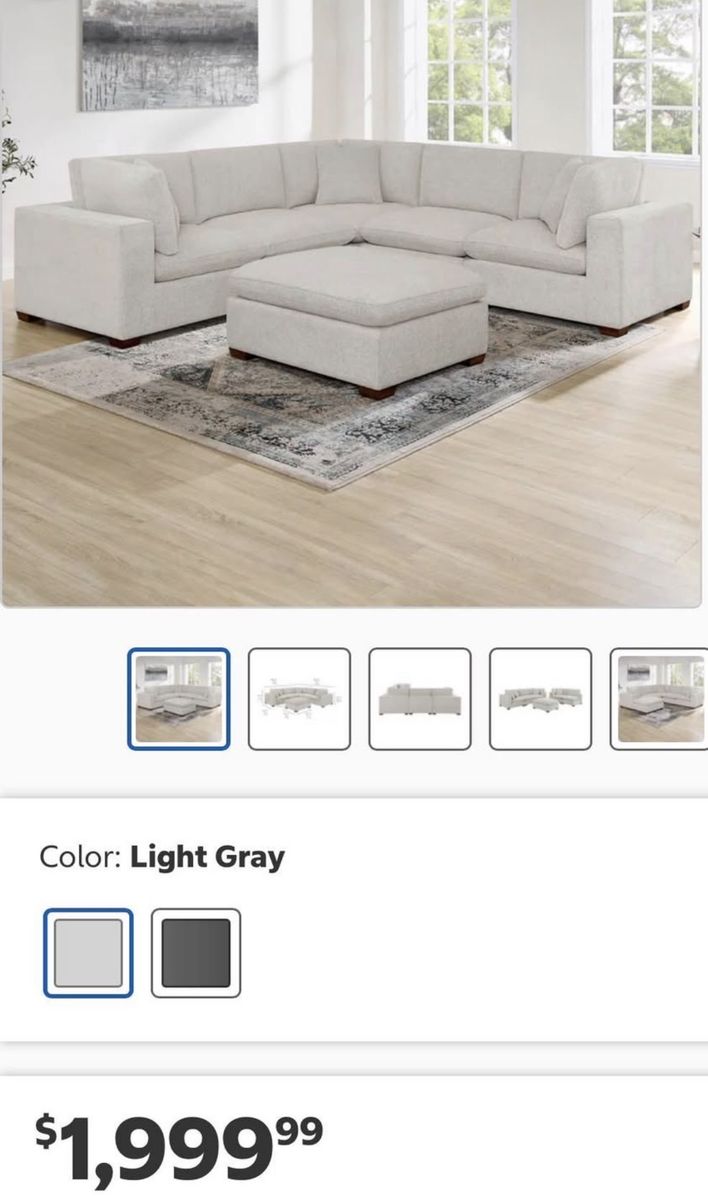This screenshot has height=1200, width=708.
Task: View the second thumbnail with dimensions diagram
Action: [x=299, y=699]
